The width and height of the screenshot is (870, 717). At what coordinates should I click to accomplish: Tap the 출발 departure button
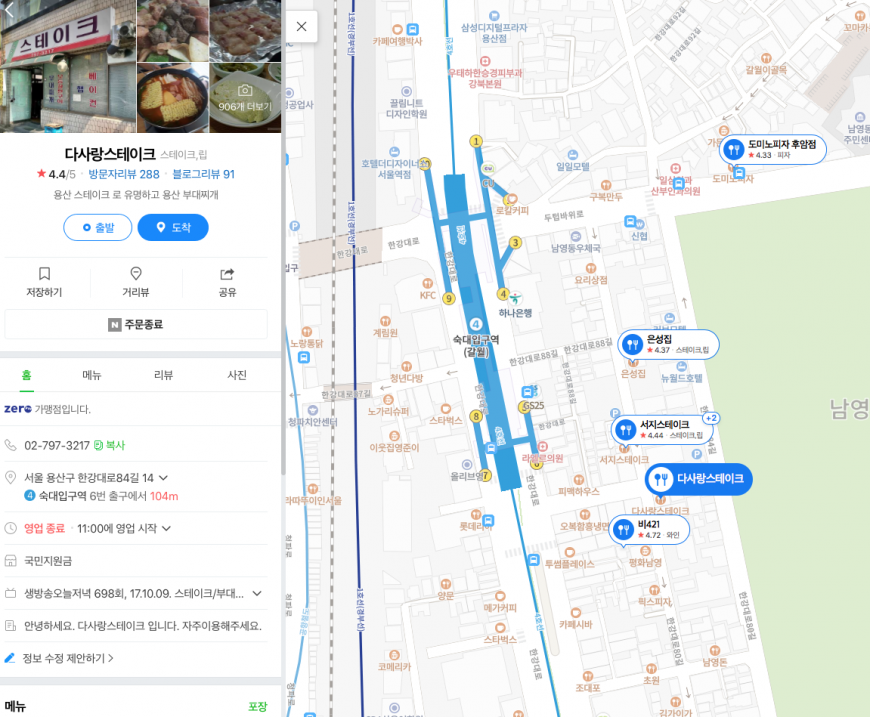click(98, 228)
